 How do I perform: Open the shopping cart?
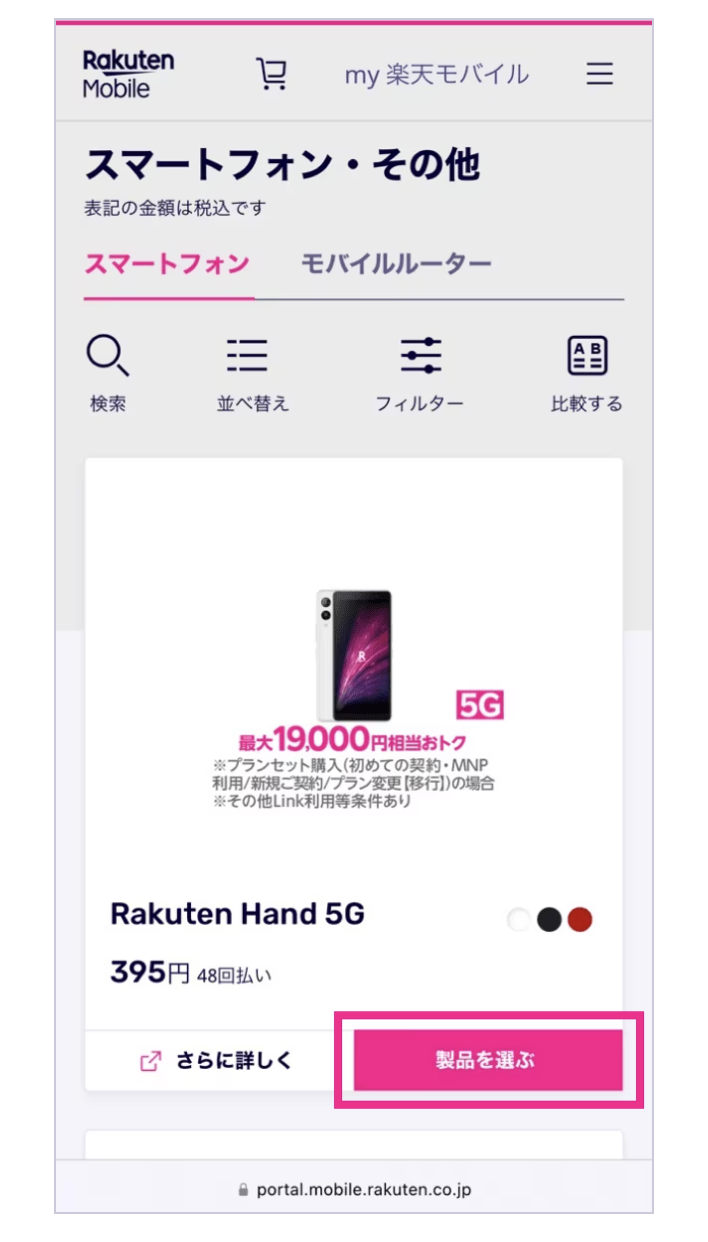[270, 73]
